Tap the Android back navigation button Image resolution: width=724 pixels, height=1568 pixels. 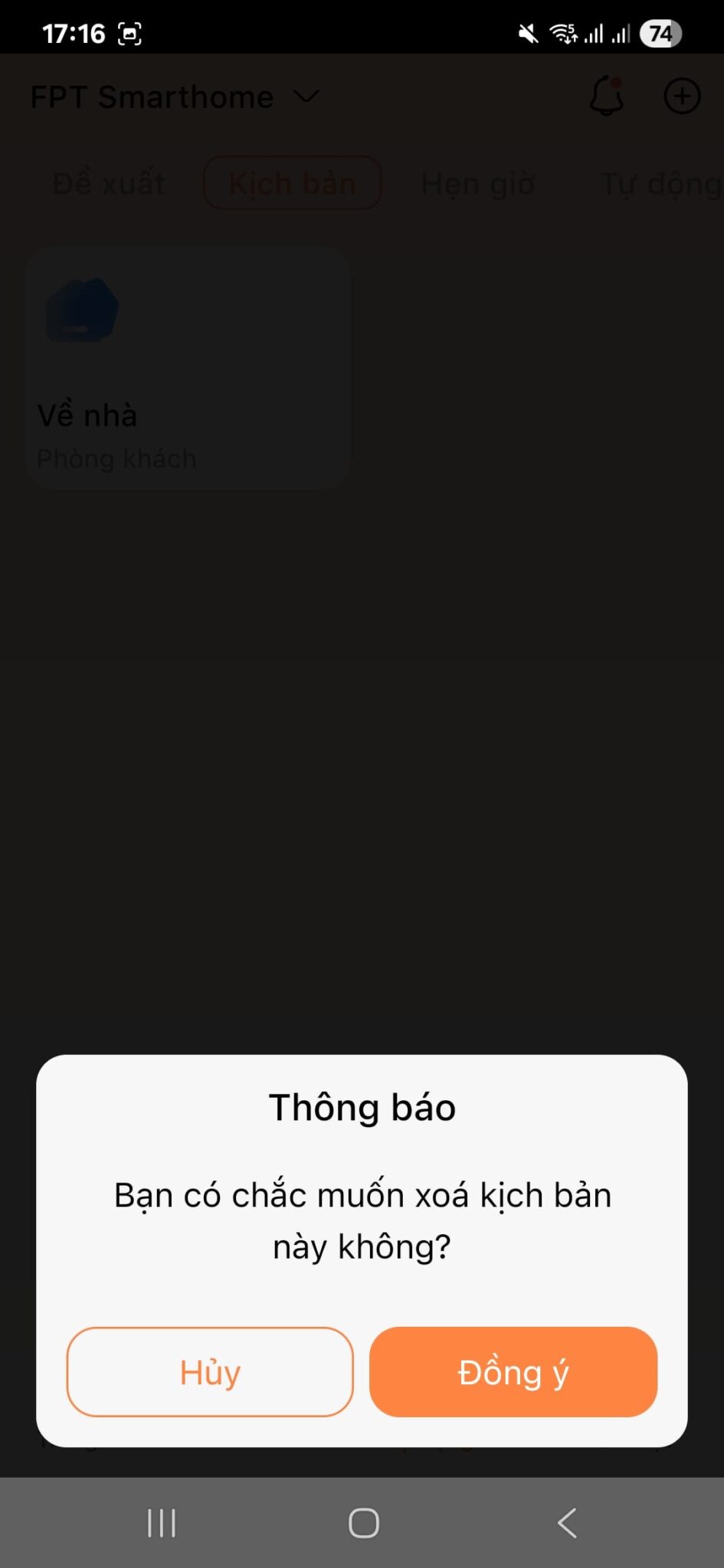click(567, 1523)
